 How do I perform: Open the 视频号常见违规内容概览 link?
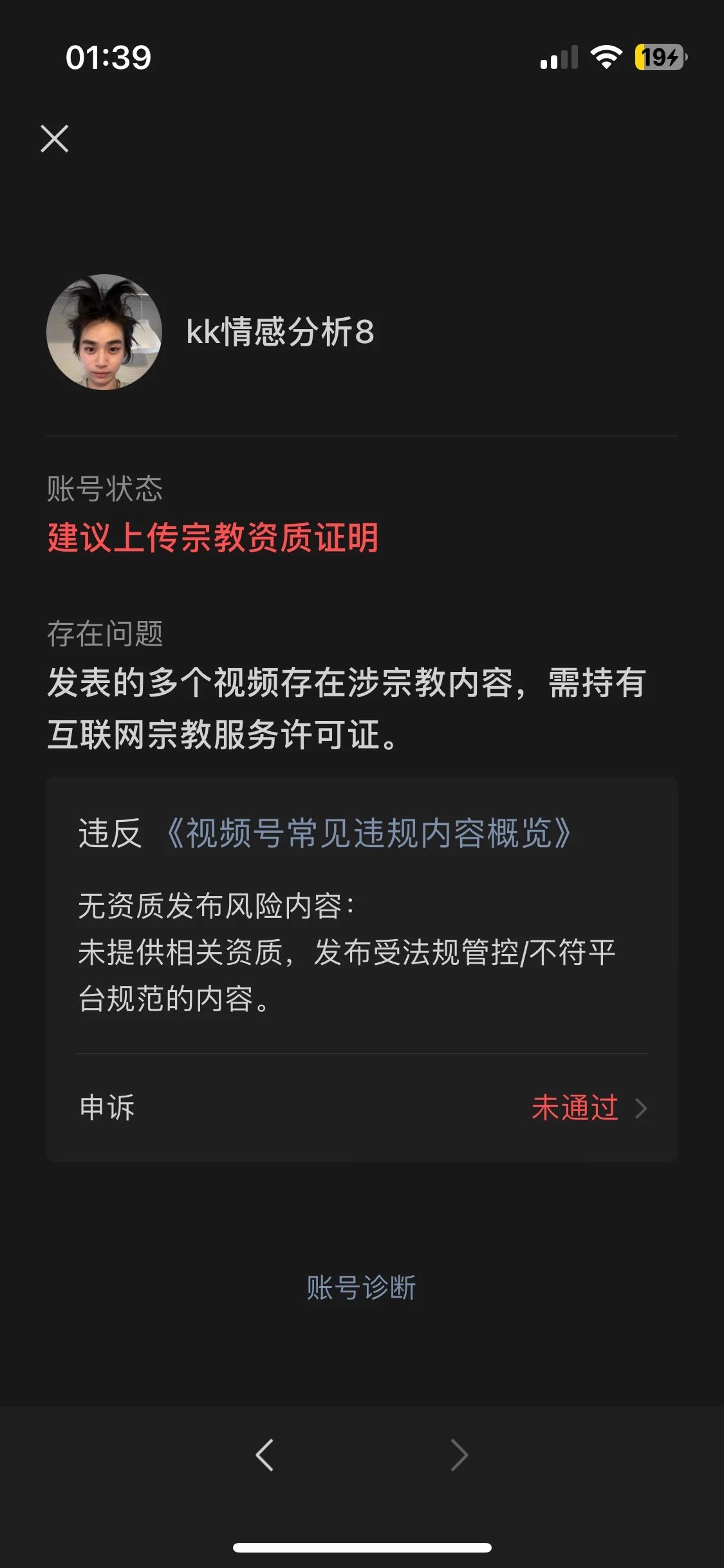coord(367,833)
